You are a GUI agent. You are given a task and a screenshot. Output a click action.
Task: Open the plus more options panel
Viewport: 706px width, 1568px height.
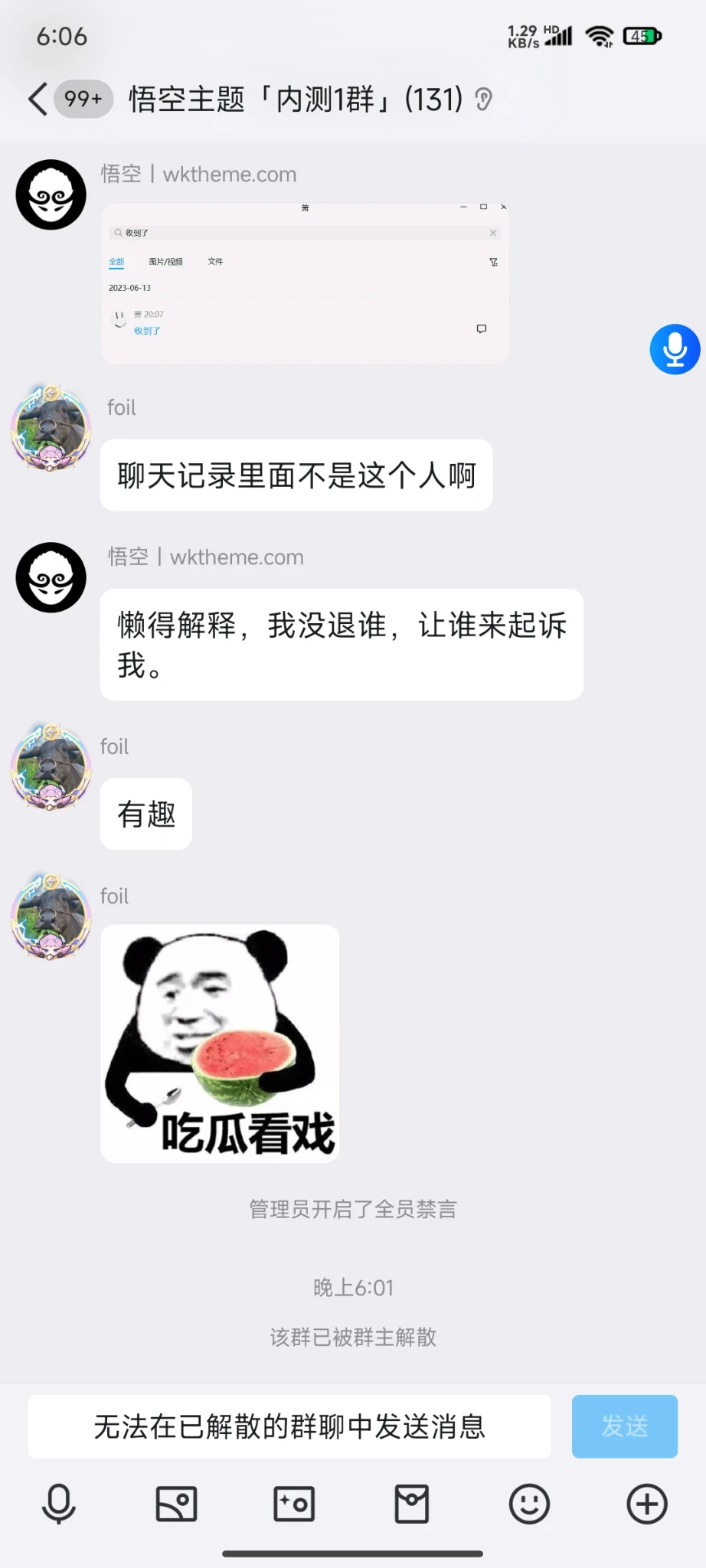647,1504
